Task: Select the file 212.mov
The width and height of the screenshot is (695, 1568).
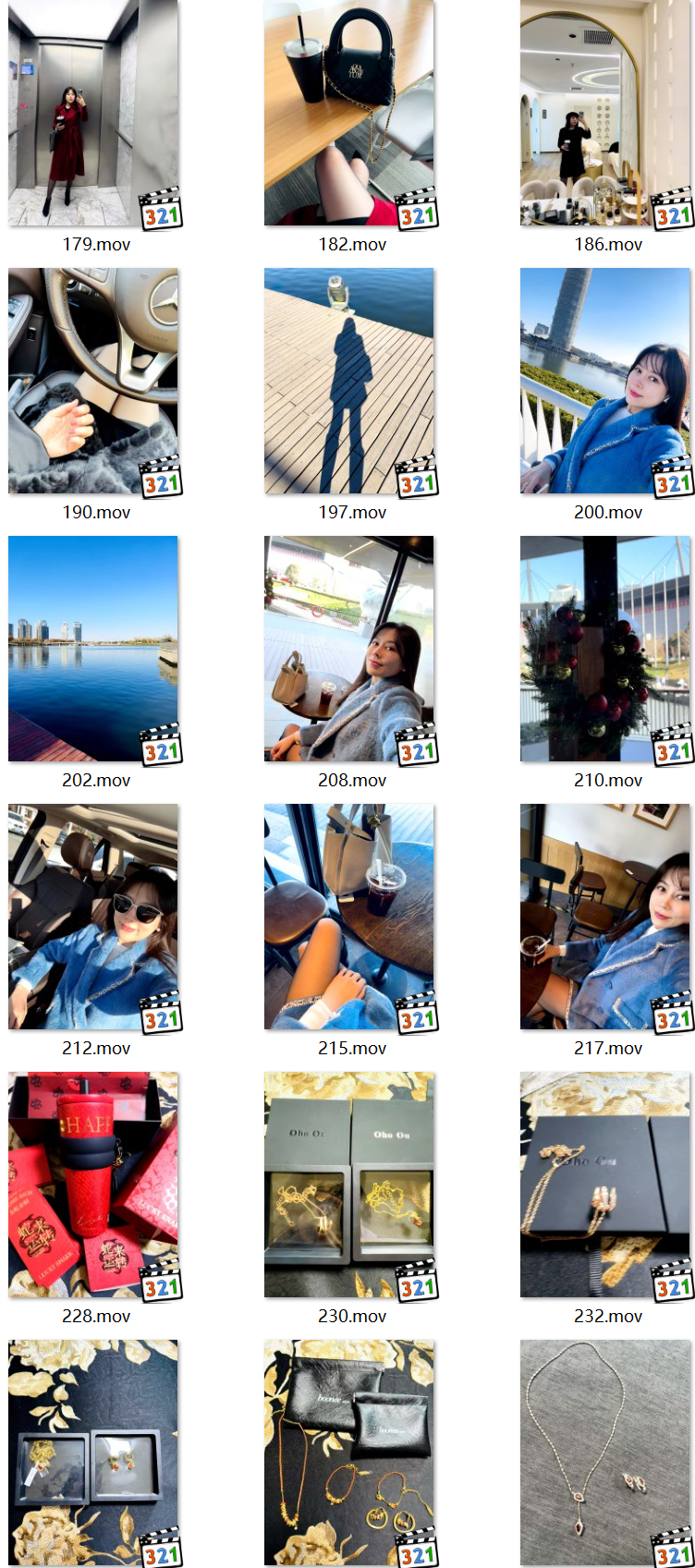Action: (93, 917)
